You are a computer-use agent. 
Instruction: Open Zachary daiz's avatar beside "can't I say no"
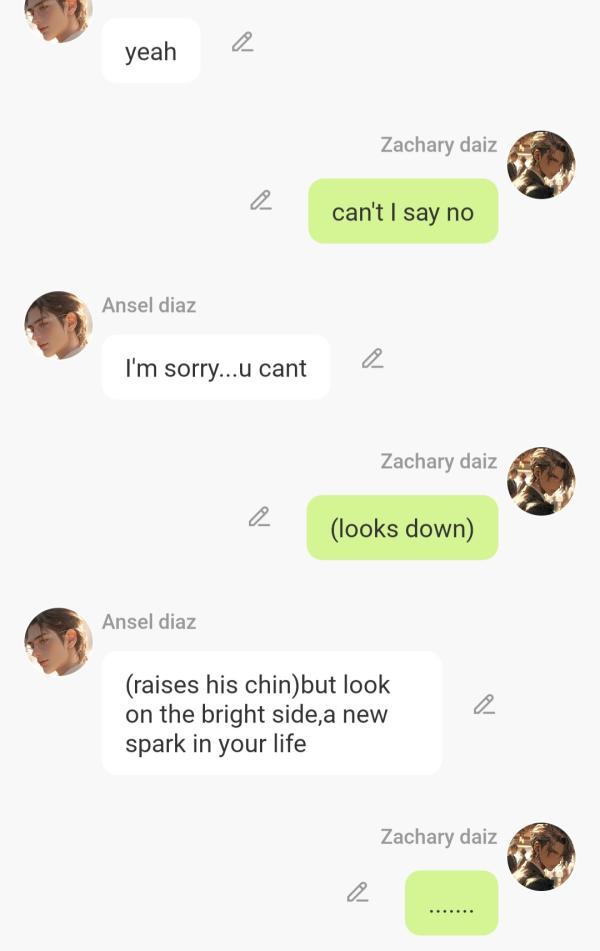[541, 165]
